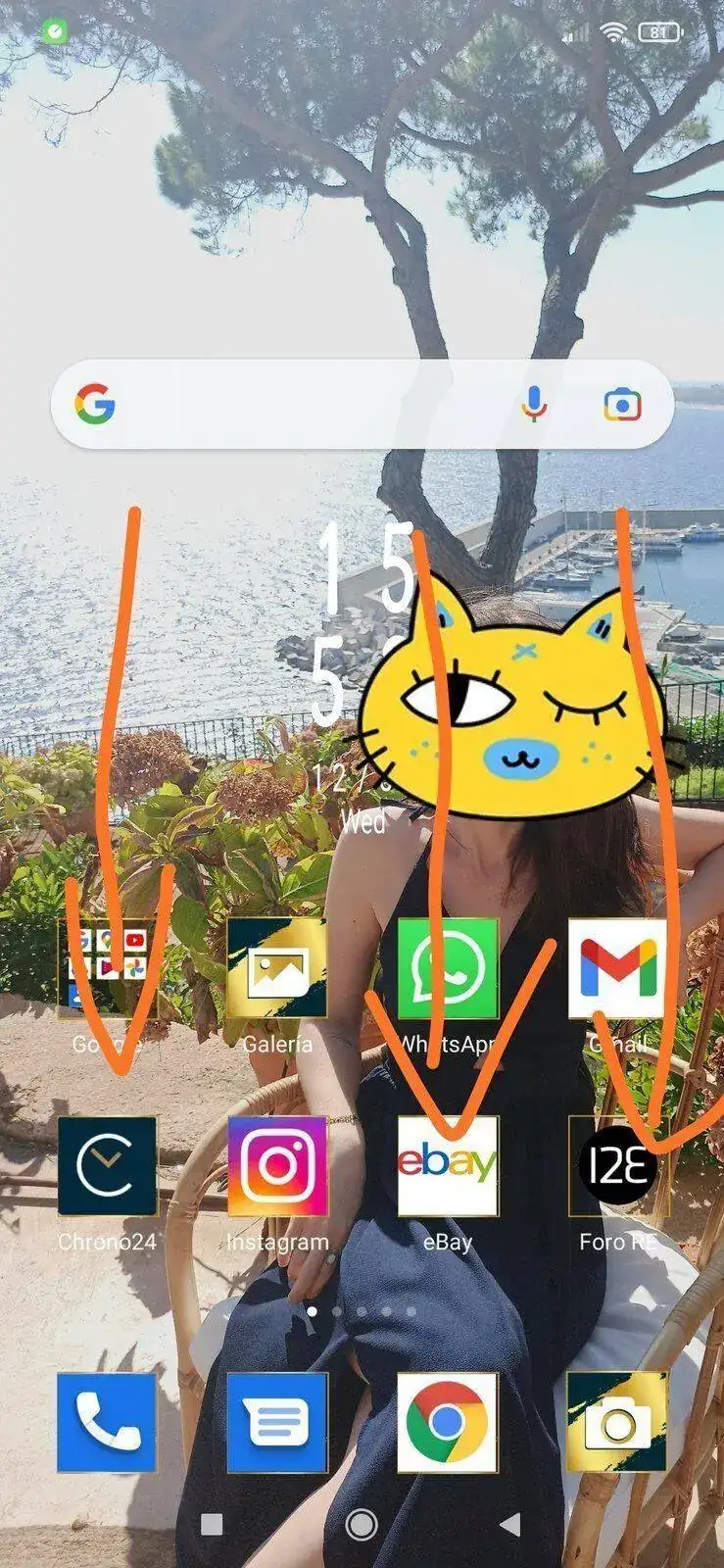Open the Foro RE app
Image resolution: width=724 pixels, height=1568 pixels.
[617, 1166]
